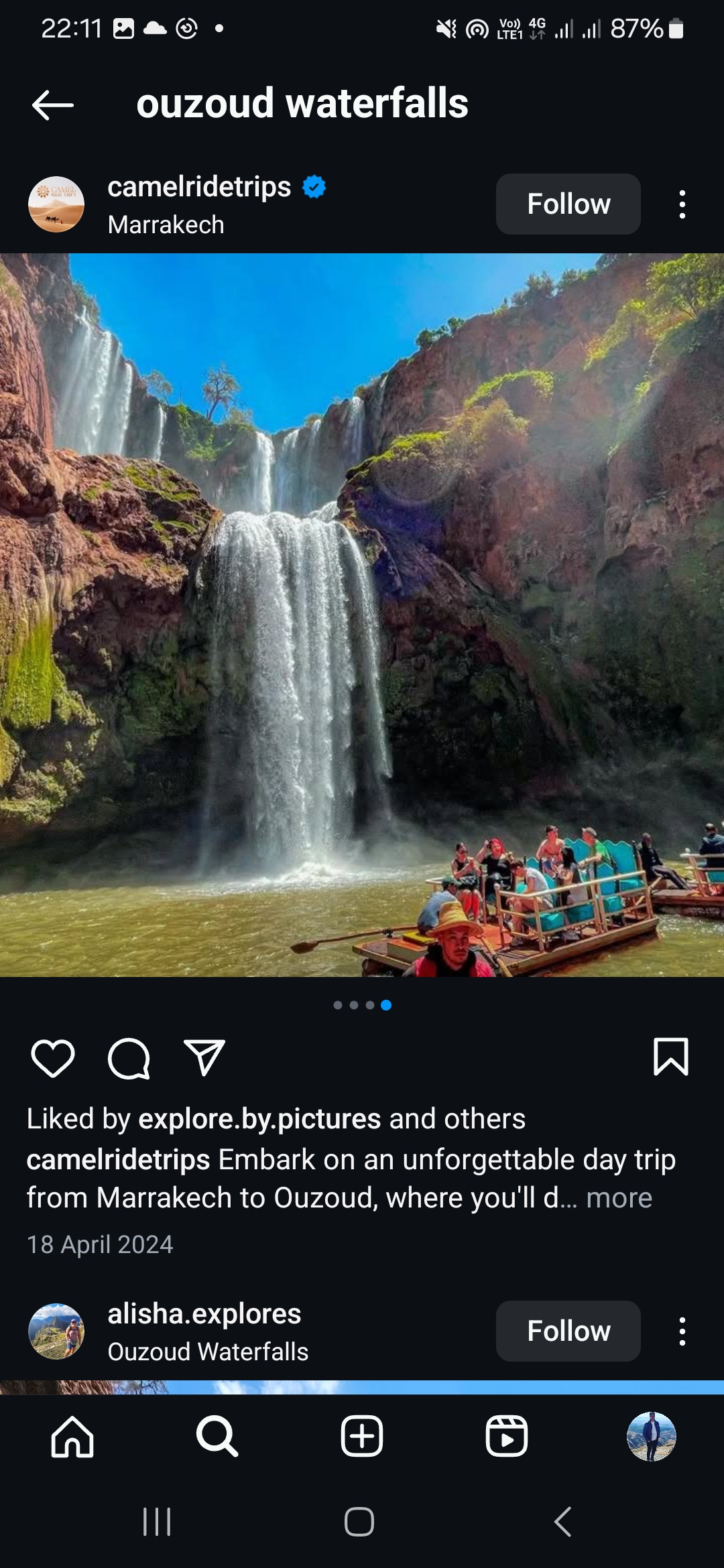Open the Marrakech location tag
The width and height of the screenshot is (724, 1568).
click(x=166, y=225)
